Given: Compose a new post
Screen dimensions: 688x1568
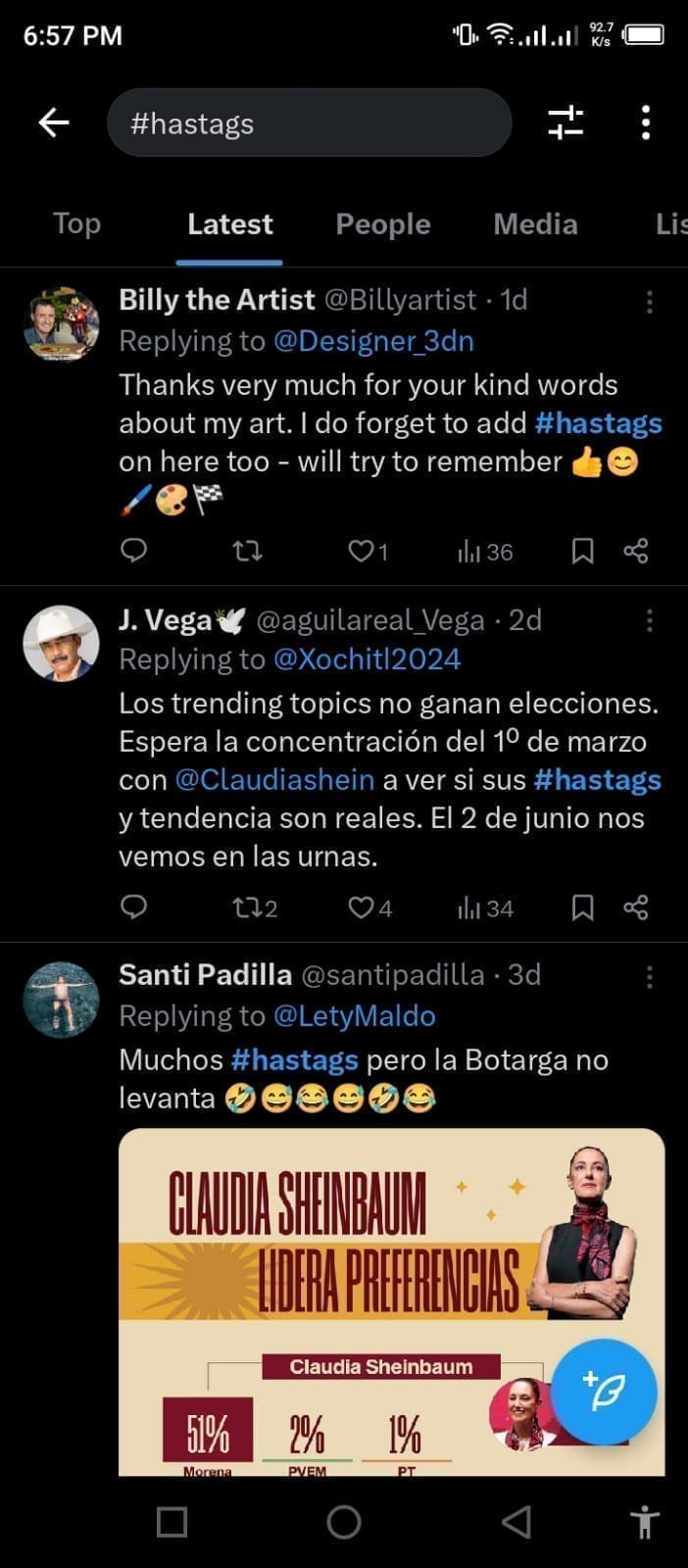Looking at the screenshot, I should click(604, 1392).
